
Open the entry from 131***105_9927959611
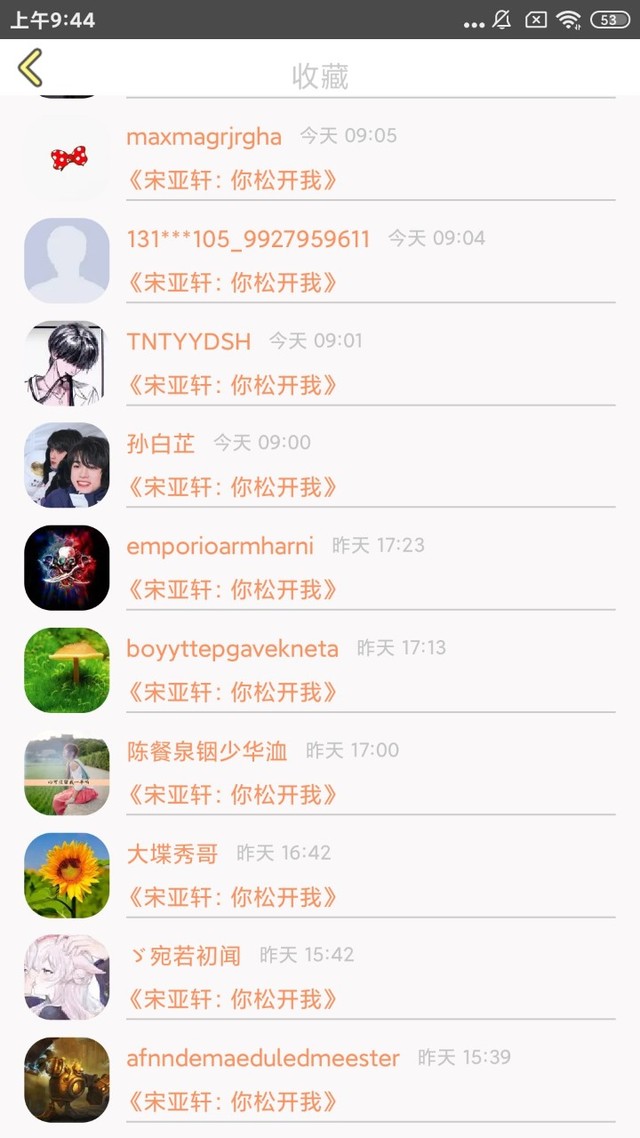tap(320, 260)
